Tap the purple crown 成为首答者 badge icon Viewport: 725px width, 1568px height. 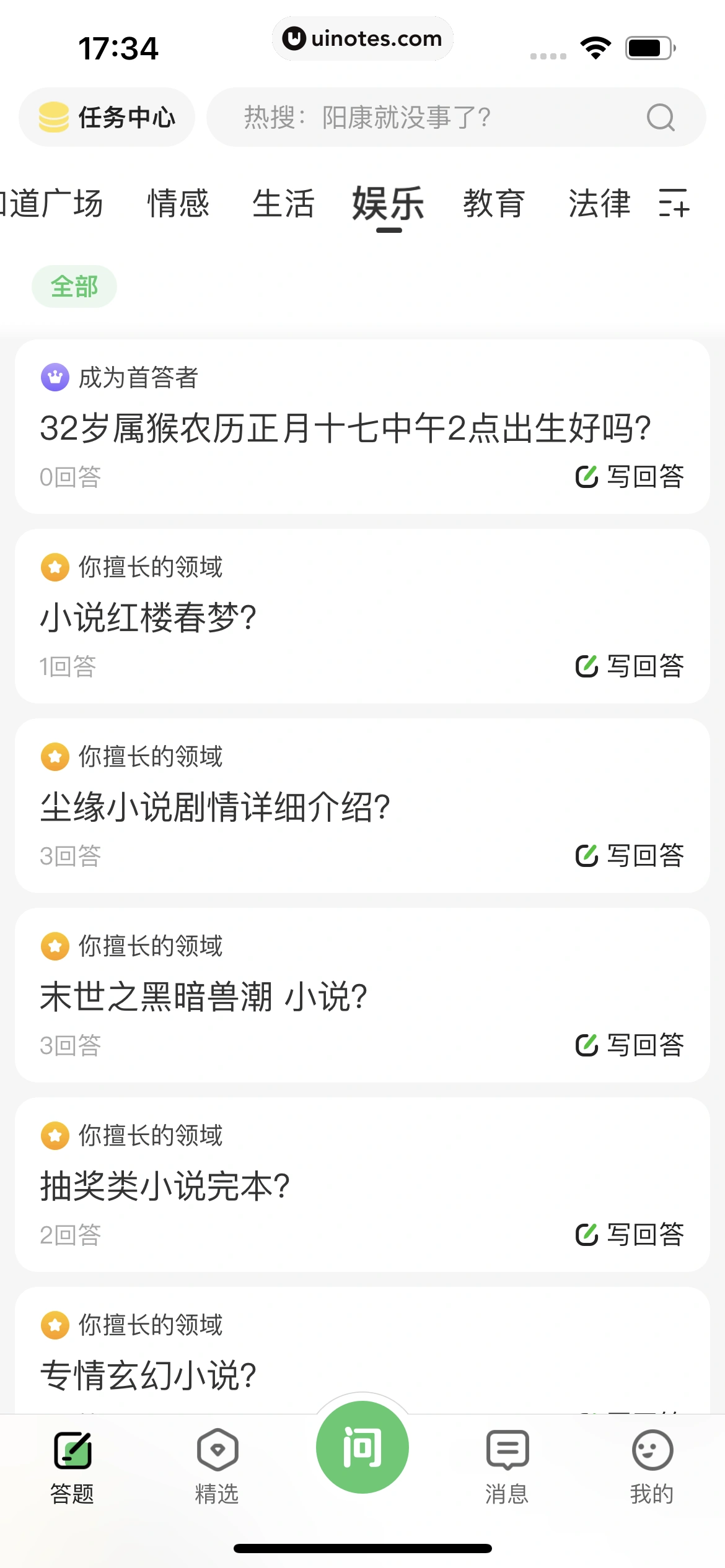coord(55,377)
